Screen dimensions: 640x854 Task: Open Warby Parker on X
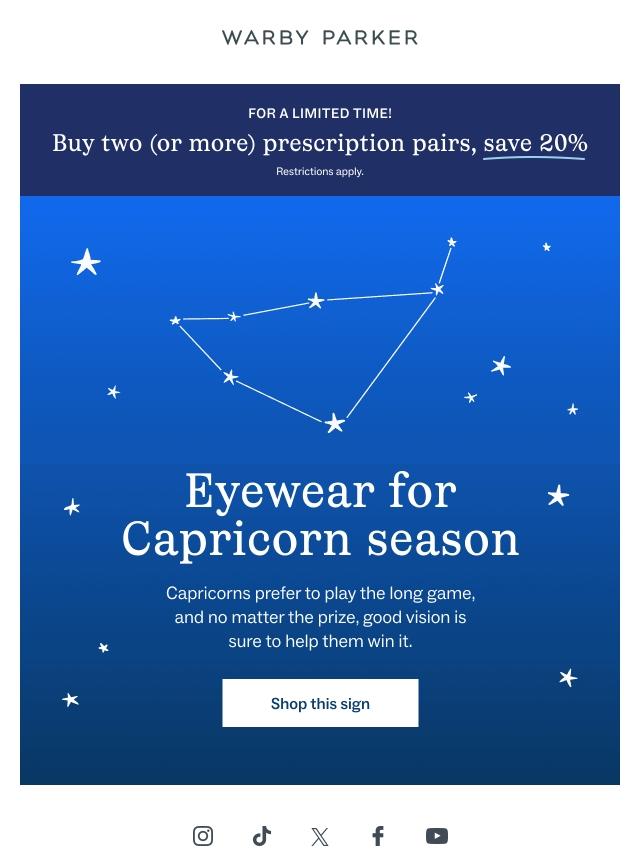tap(320, 836)
